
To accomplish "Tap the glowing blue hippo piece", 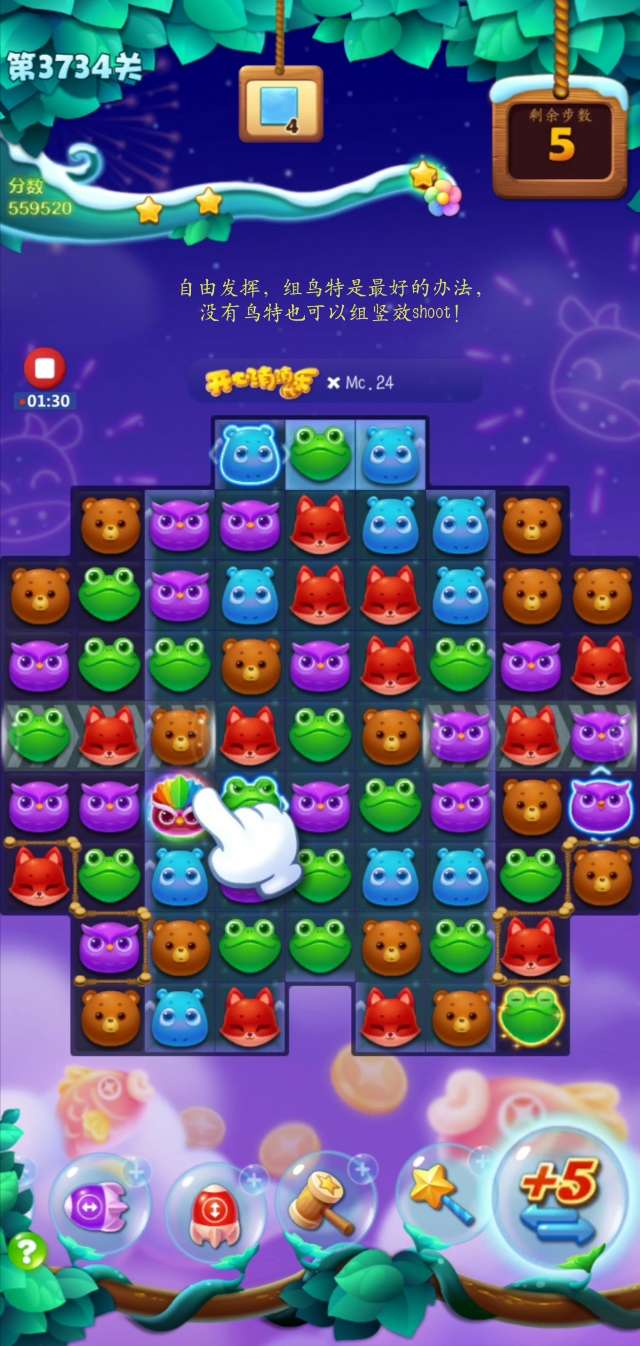I will [x=248, y=454].
